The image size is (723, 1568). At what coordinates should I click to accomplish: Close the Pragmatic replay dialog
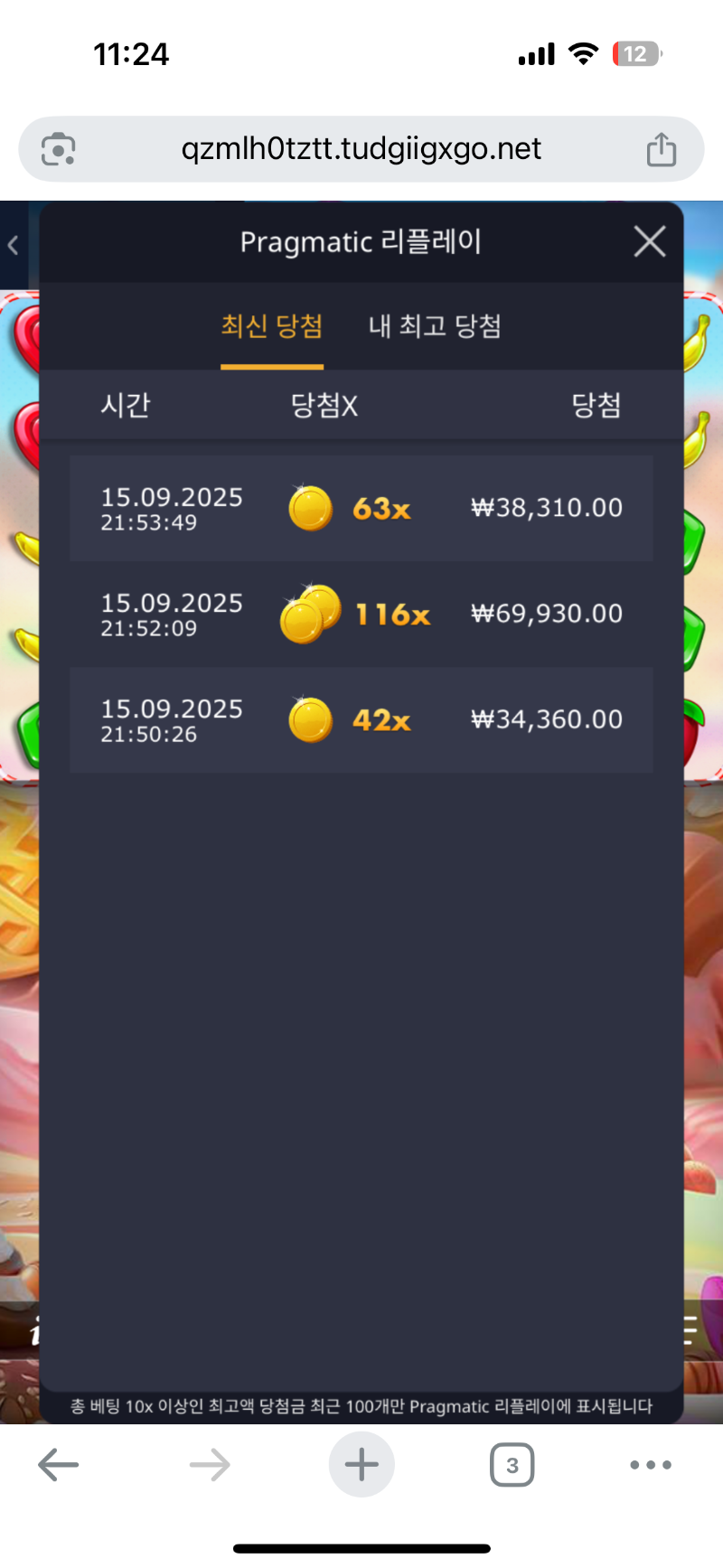pos(649,242)
